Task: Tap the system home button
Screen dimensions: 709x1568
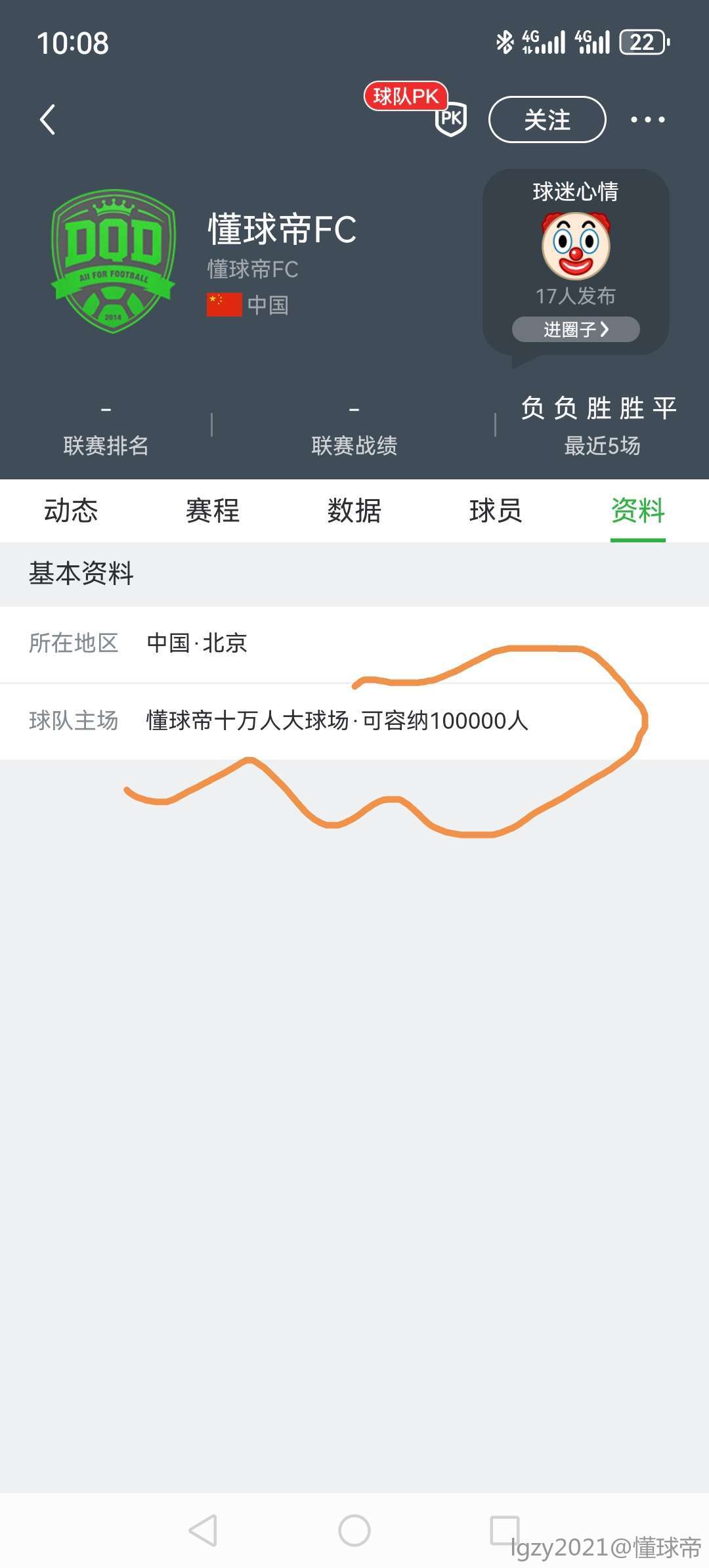Action: [x=354, y=1530]
